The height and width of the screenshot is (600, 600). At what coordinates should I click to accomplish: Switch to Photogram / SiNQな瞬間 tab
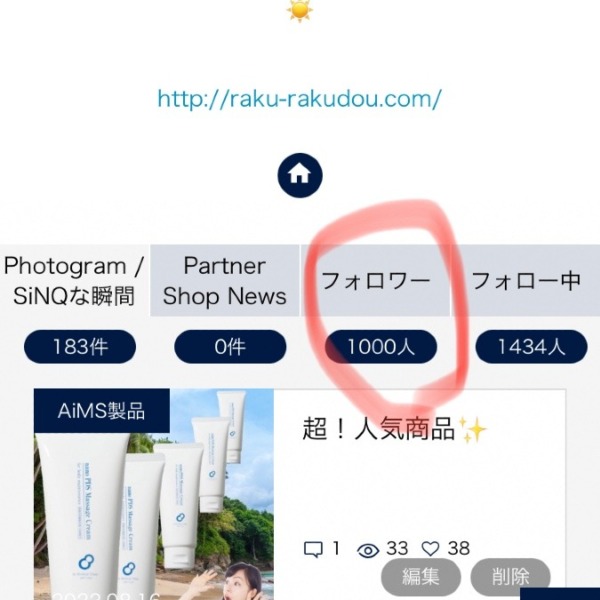[x=74, y=281]
